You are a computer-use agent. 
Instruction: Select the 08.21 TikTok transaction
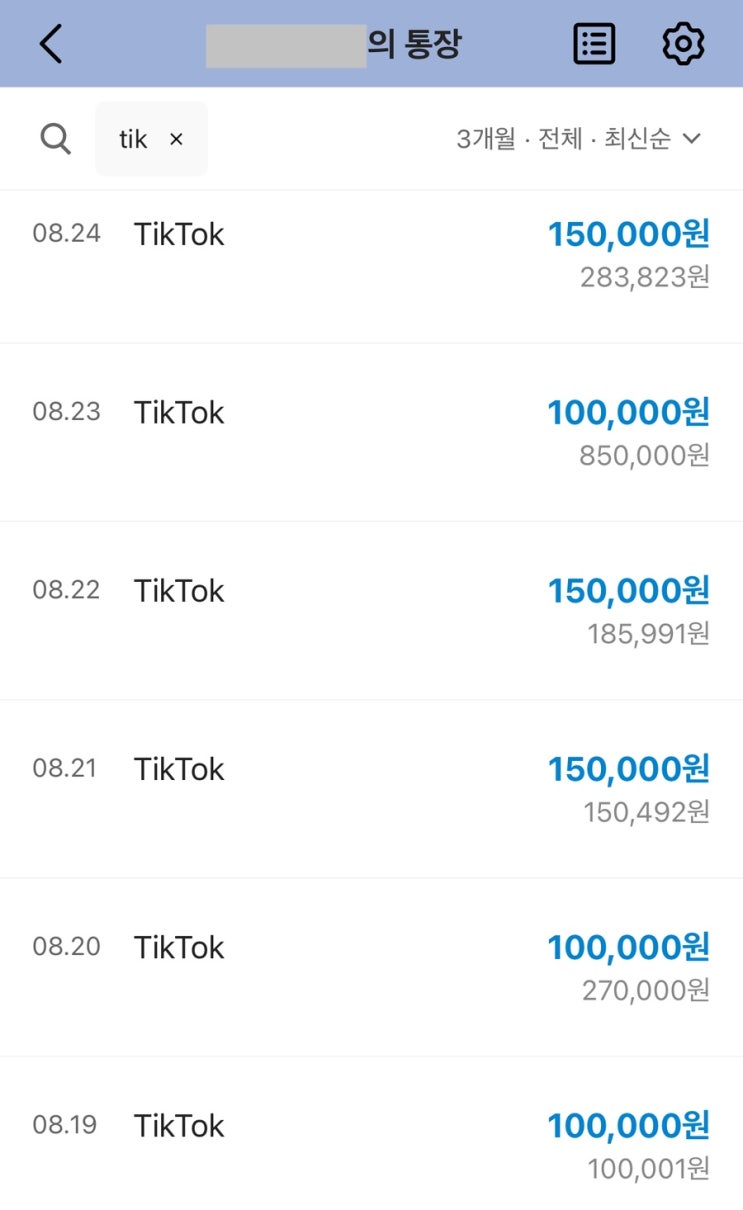371,788
